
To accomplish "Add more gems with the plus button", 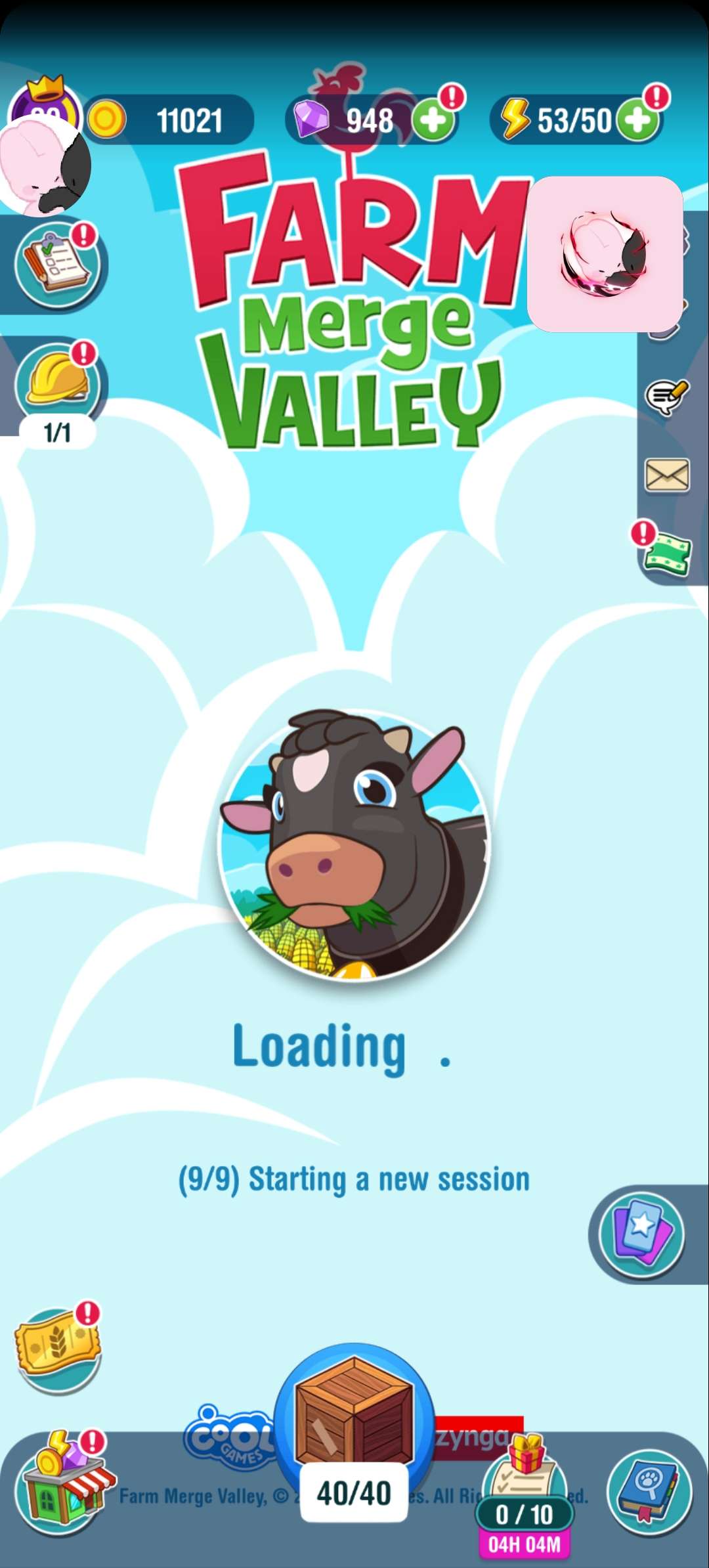I will (433, 120).
